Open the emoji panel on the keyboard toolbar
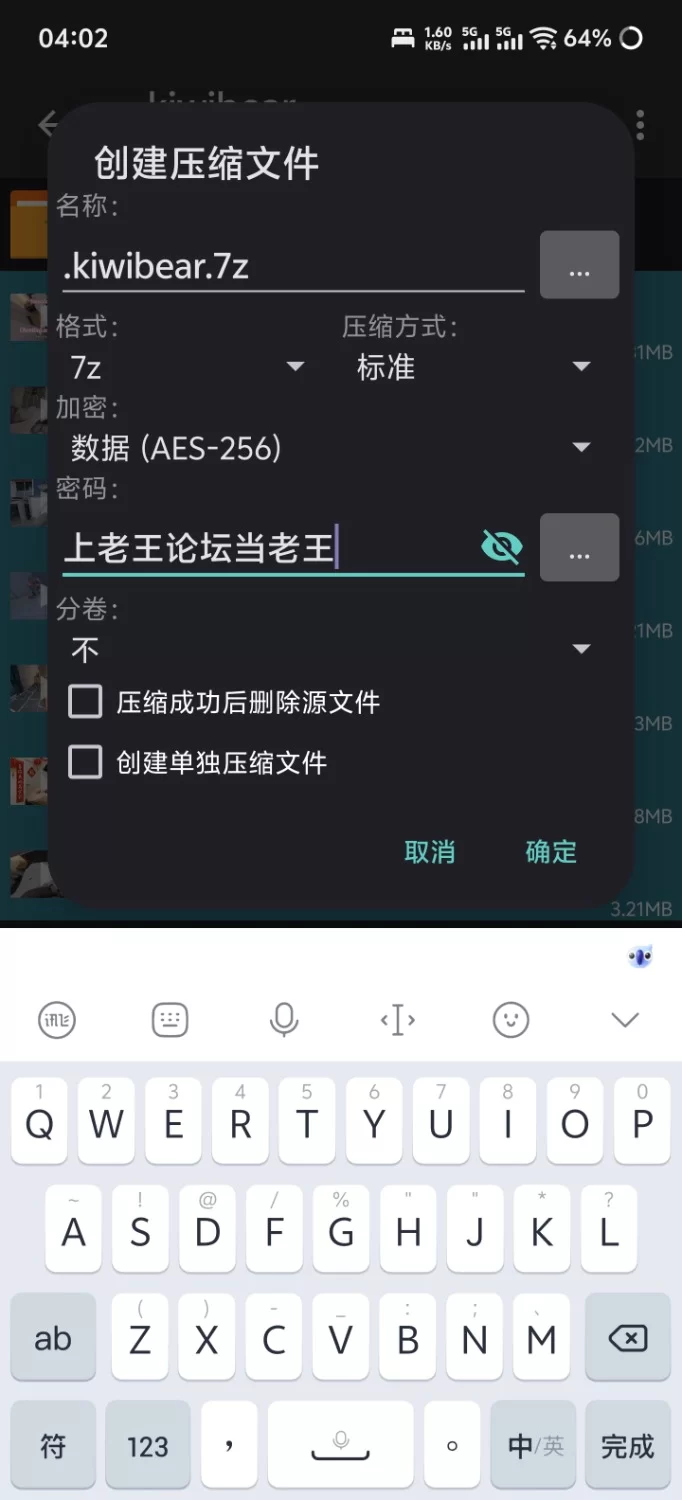Screen dimensions: 682x1500 511,1020
